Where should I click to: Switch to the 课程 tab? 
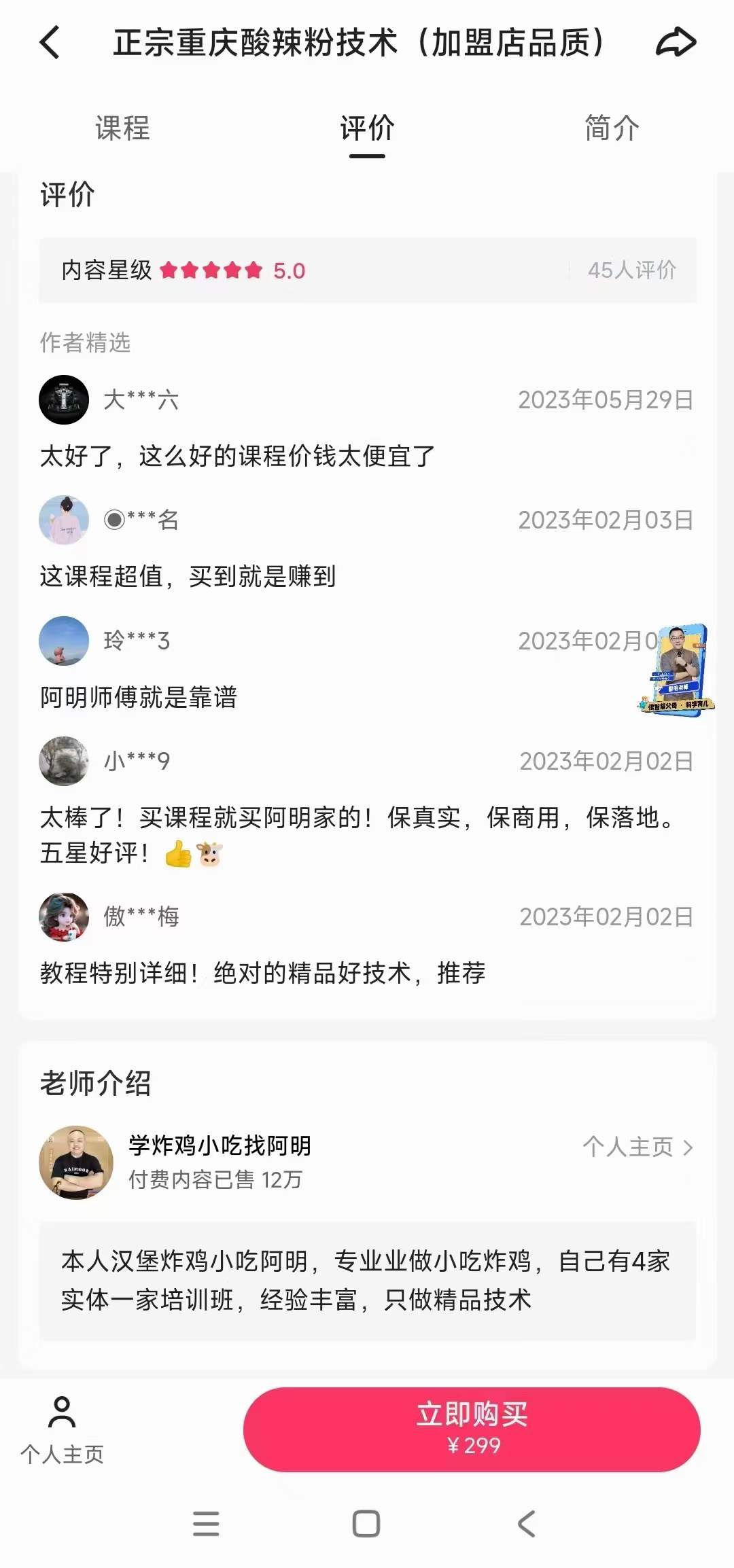pos(121,130)
